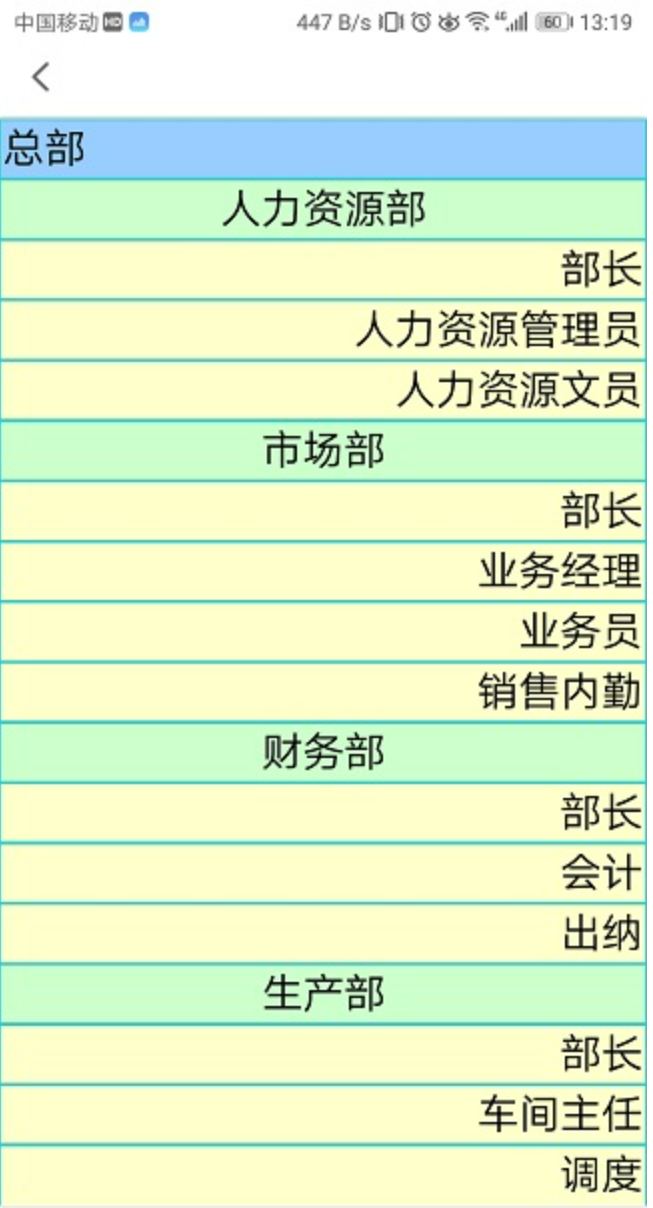Viewport: 653px width, 1208px height.
Task: Open the 人力资源部 department
Action: 324,210
